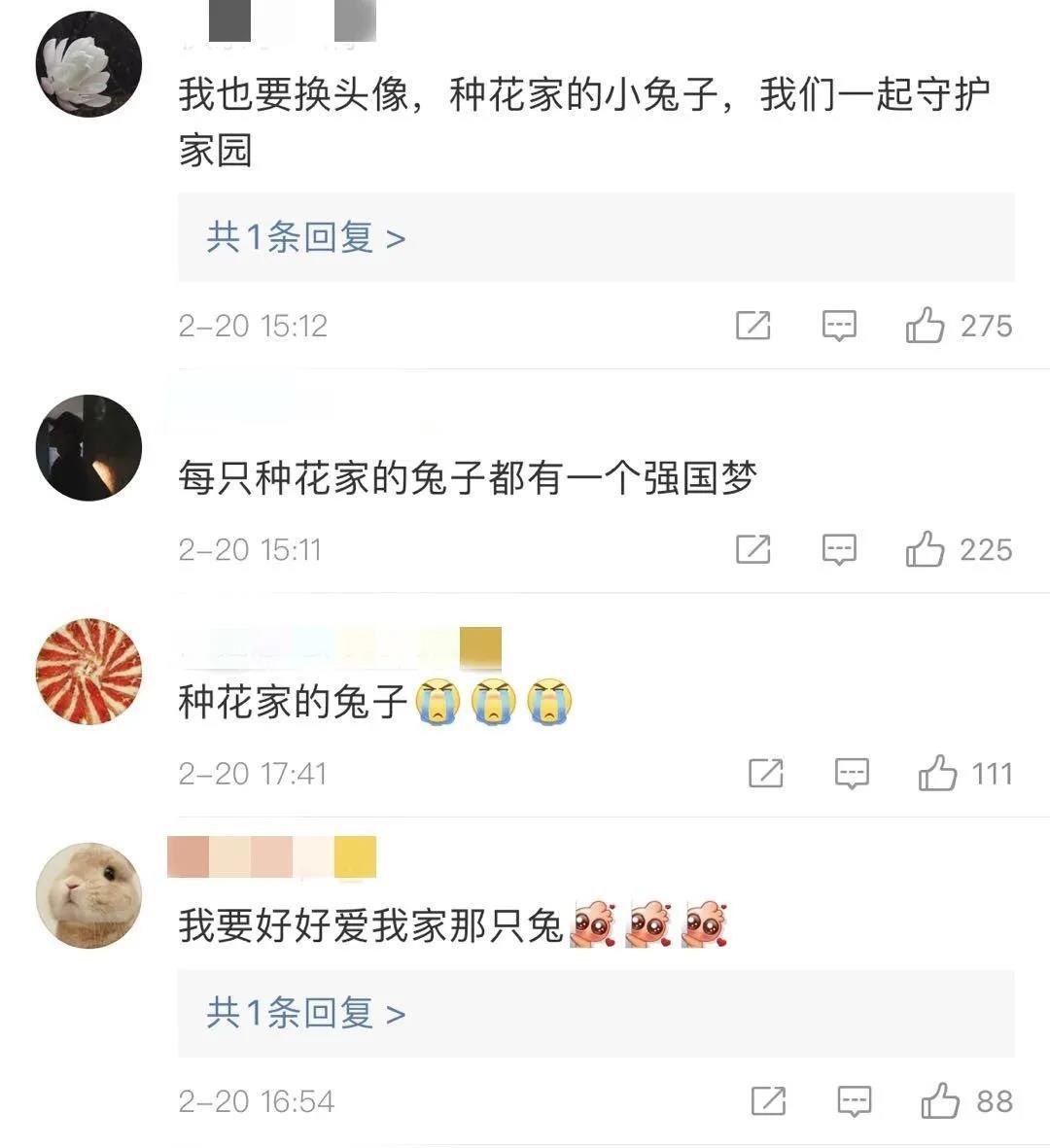The height and width of the screenshot is (1148, 1050).
Task: Open the white flower avatar profile
Action: tap(88, 64)
